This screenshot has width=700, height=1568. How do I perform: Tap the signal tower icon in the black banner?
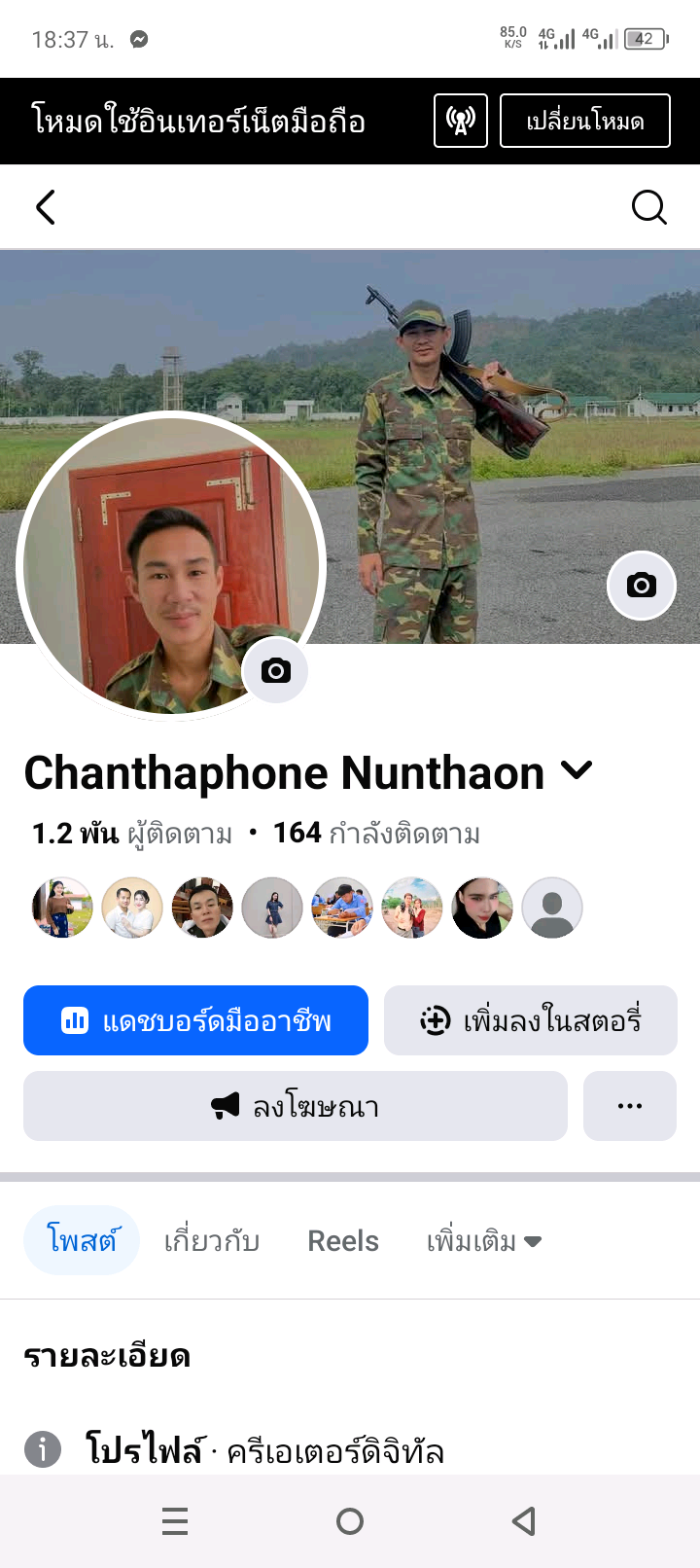(460, 121)
